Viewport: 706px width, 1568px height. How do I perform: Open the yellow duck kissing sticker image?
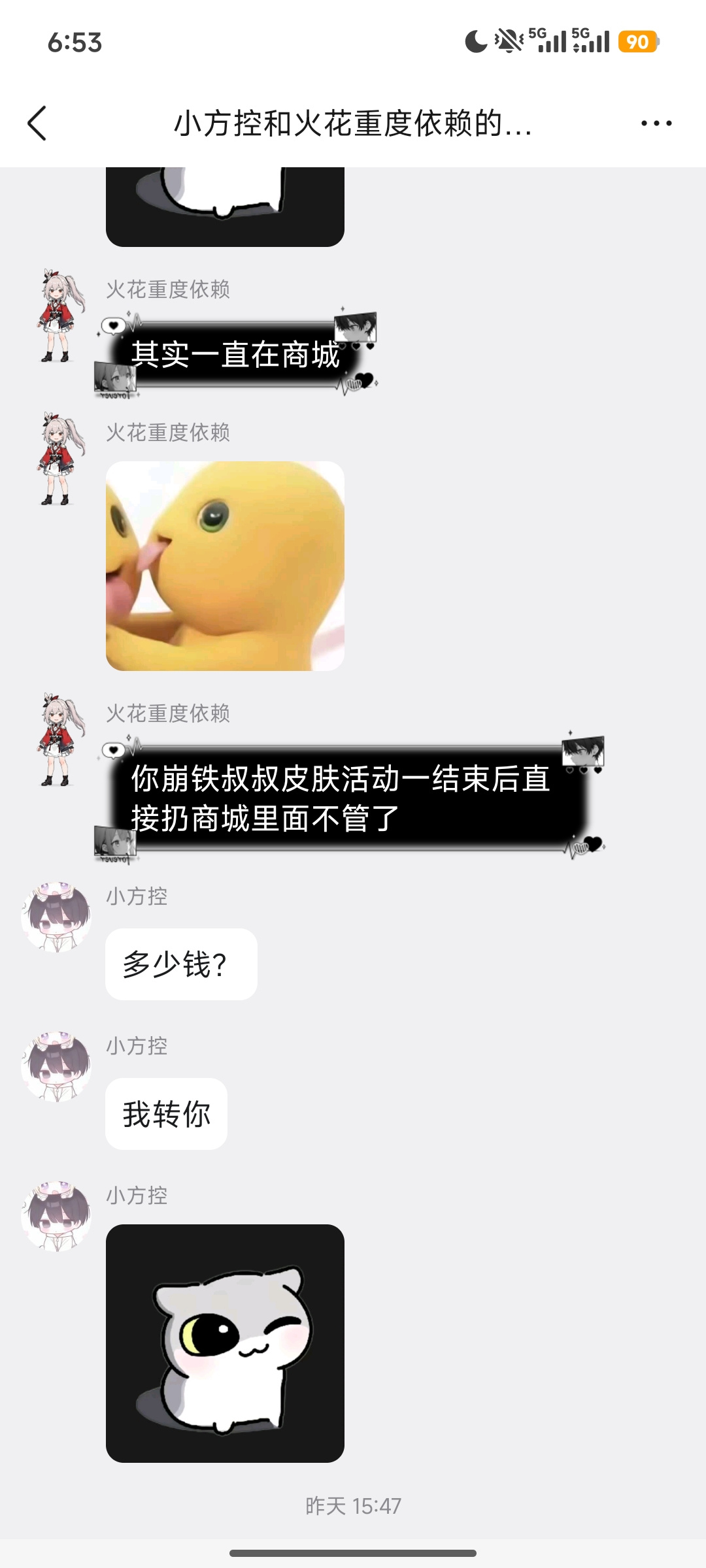pyautogui.click(x=225, y=566)
